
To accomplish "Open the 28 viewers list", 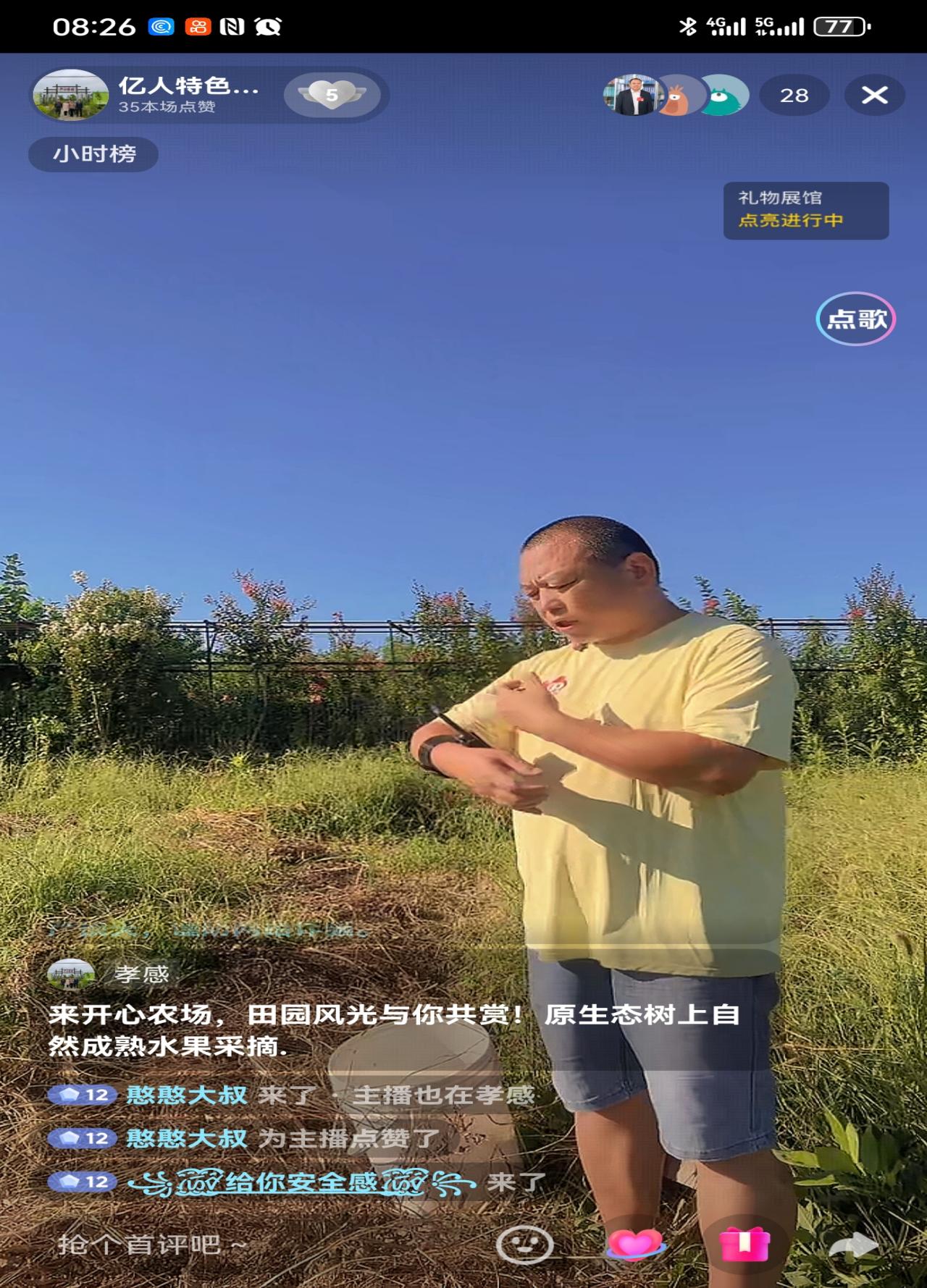I will (794, 95).
